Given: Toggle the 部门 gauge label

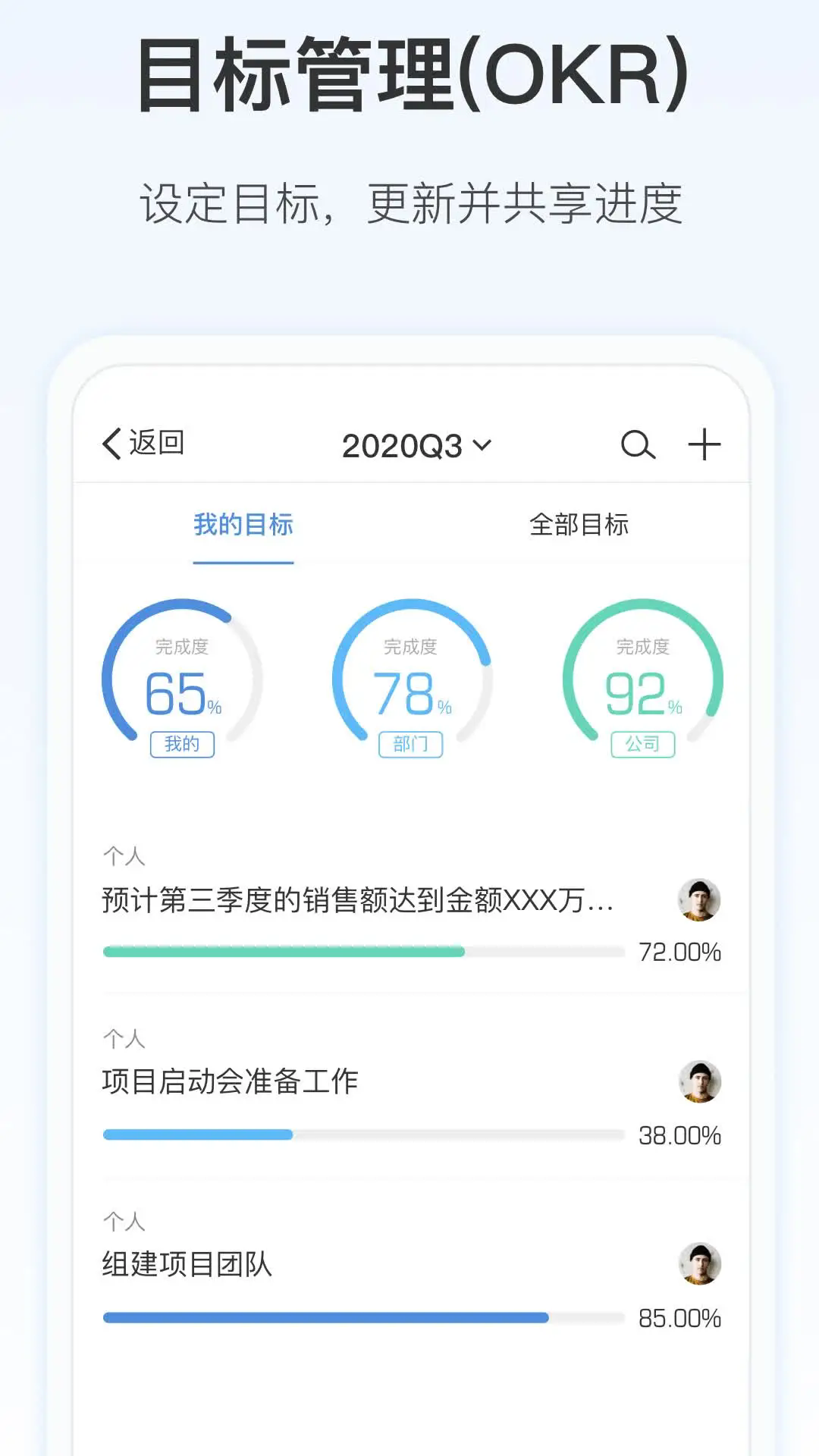Looking at the screenshot, I should coord(410,744).
